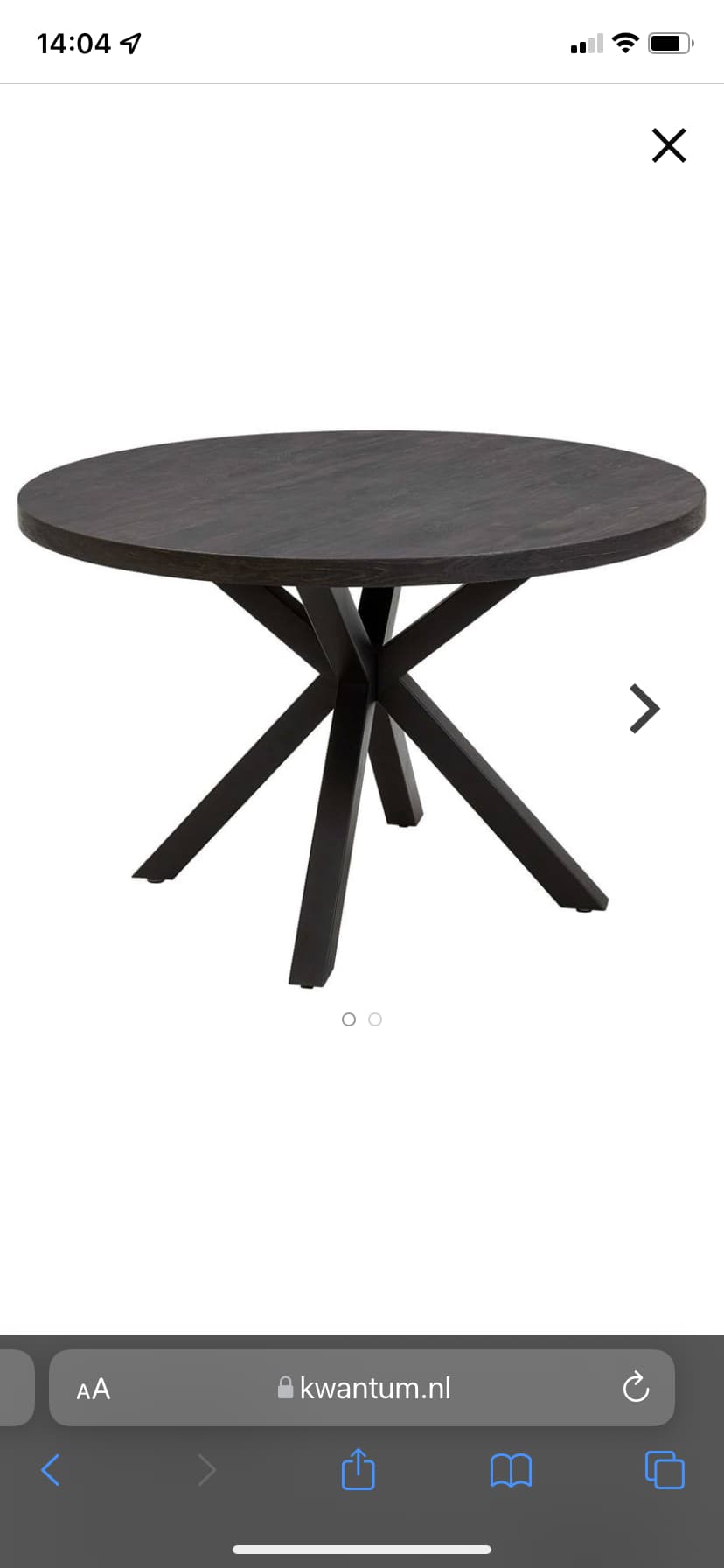Image resolution: width=724 pixels, height=1568 pixels.
Task: Go back in Safari
Action: pos(51,1470)
